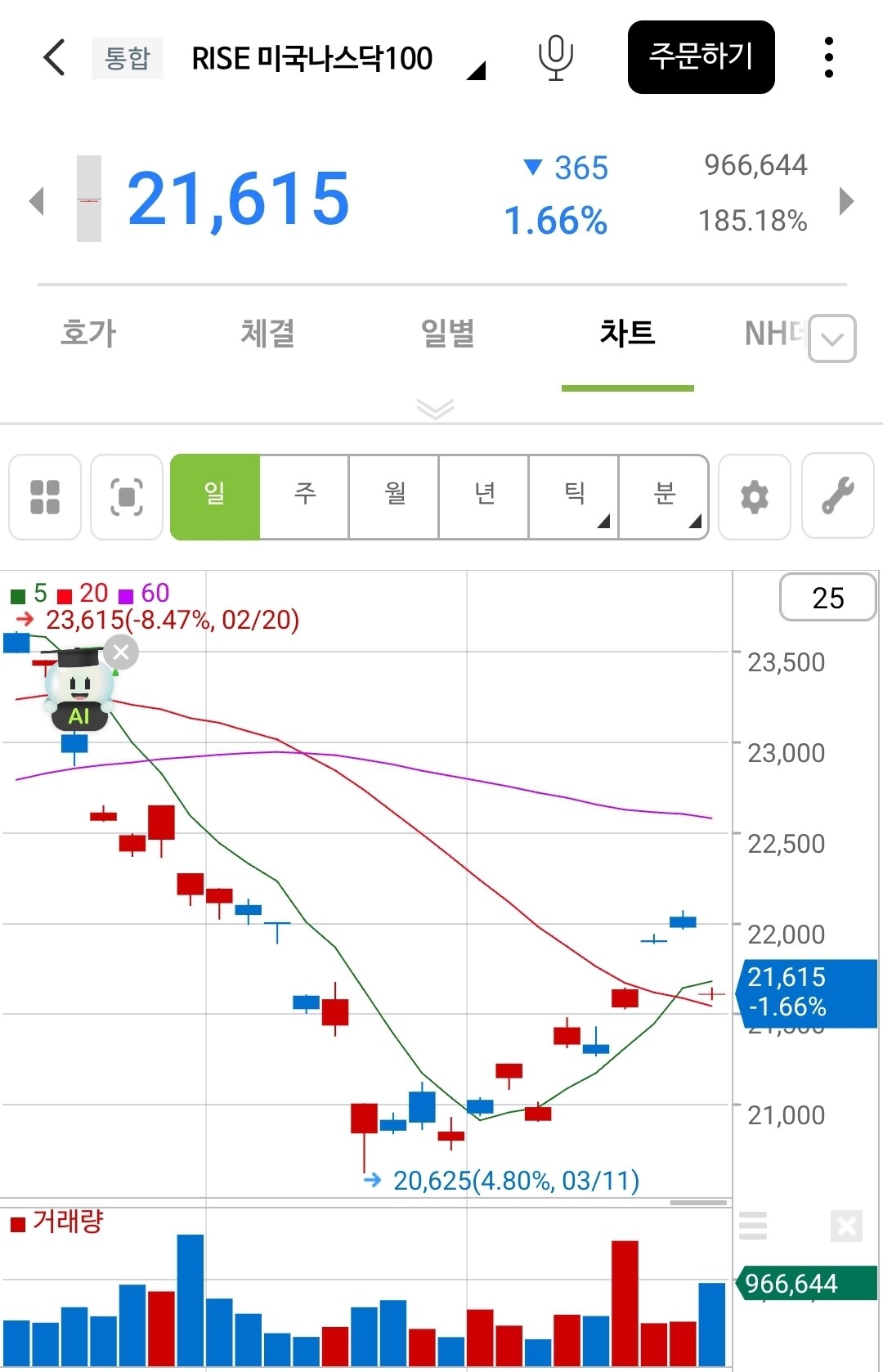Switch to the 호가 tab
The width and height of the screenshot is (883, 1372).
(88, 334)
